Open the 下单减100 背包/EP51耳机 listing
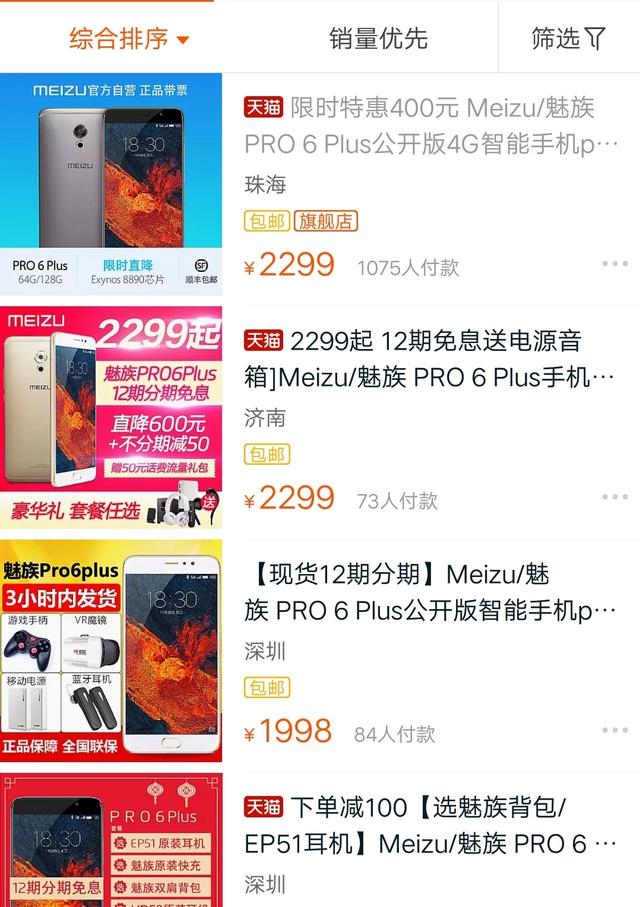Screen dimensions: 640x907 [430, 825]
